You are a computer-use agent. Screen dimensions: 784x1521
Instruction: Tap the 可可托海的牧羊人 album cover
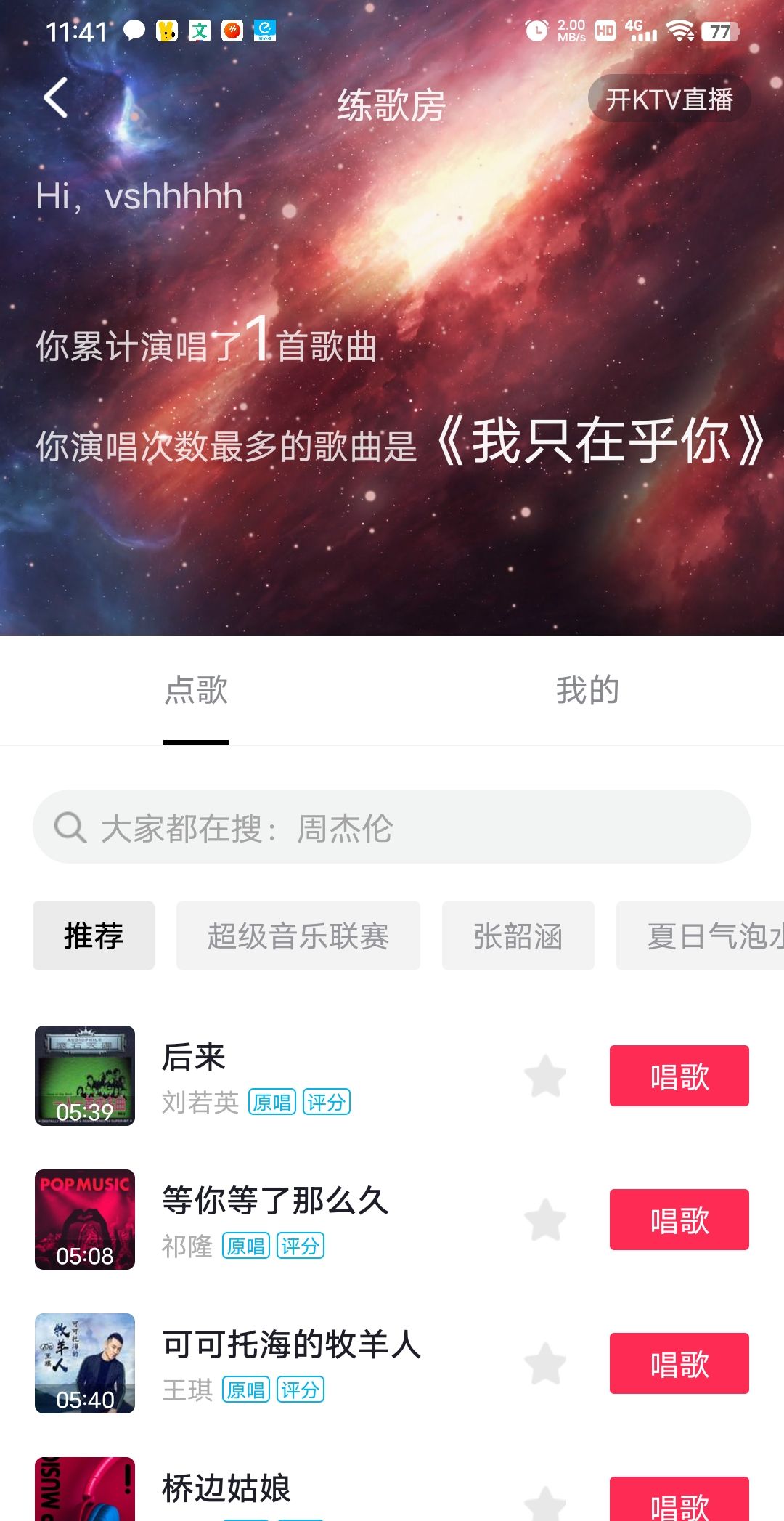tap(85, 1363)
